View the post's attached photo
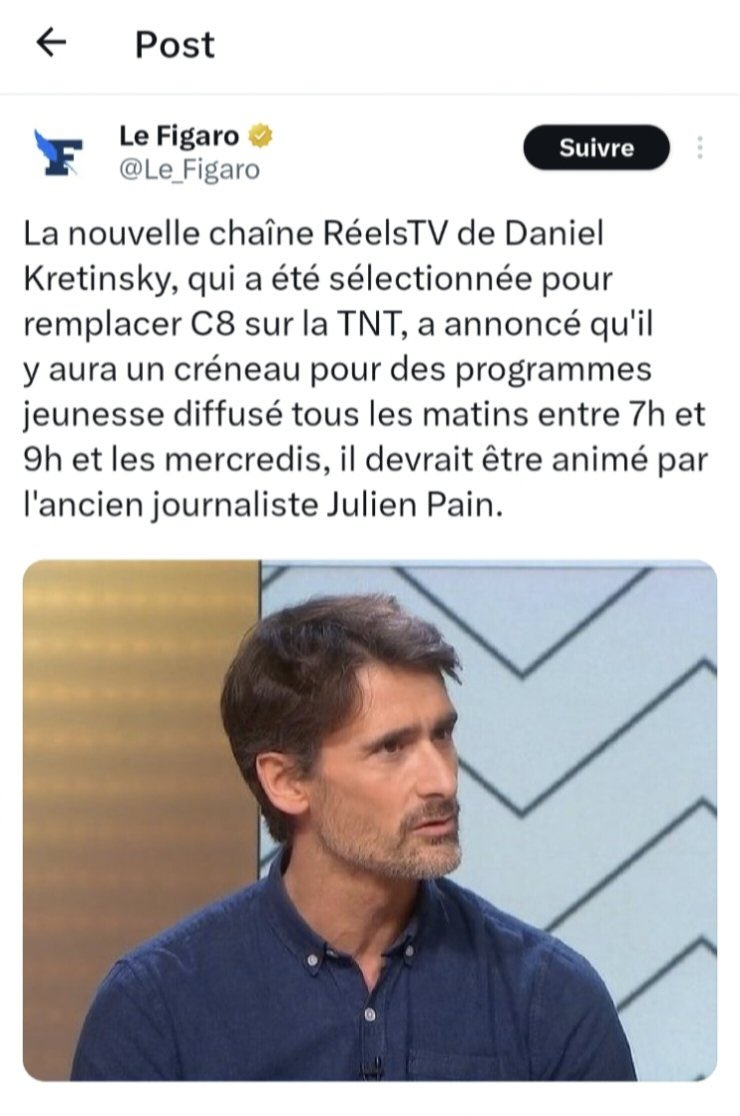 point(370,820)
